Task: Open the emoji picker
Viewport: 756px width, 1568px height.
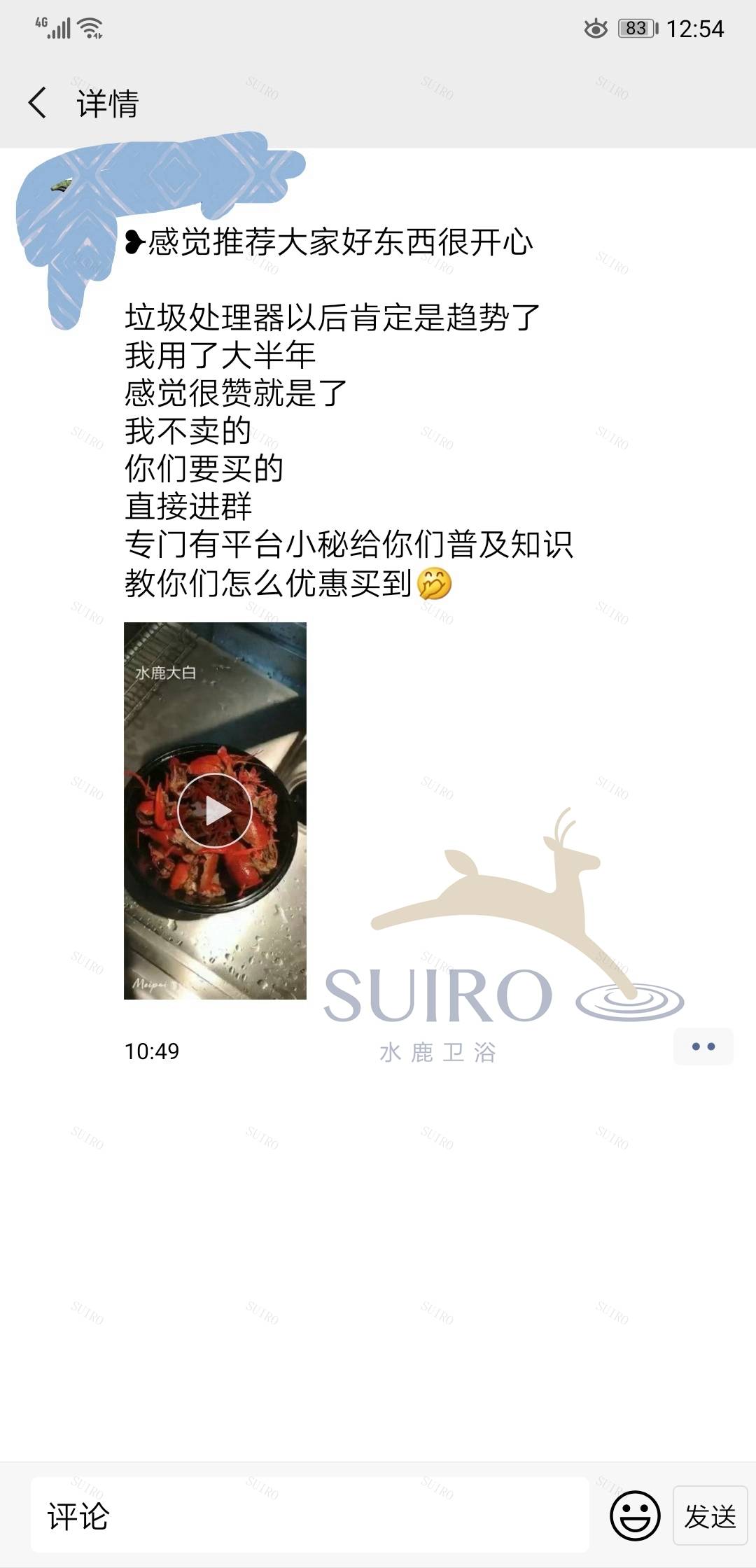Action: tap(635, 1516)
